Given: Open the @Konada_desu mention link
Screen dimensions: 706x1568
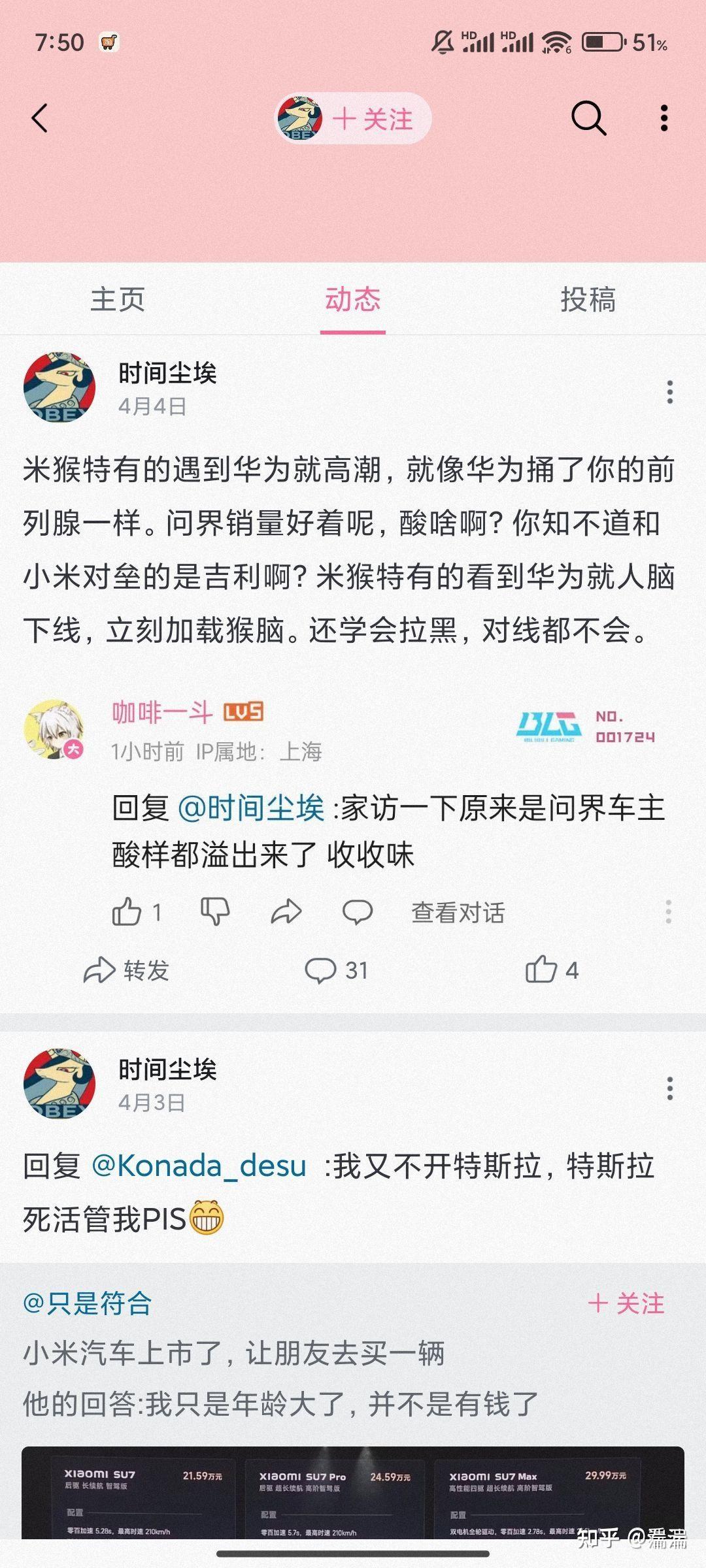Looking at the screenshot, I should (x=199, y=1166).
